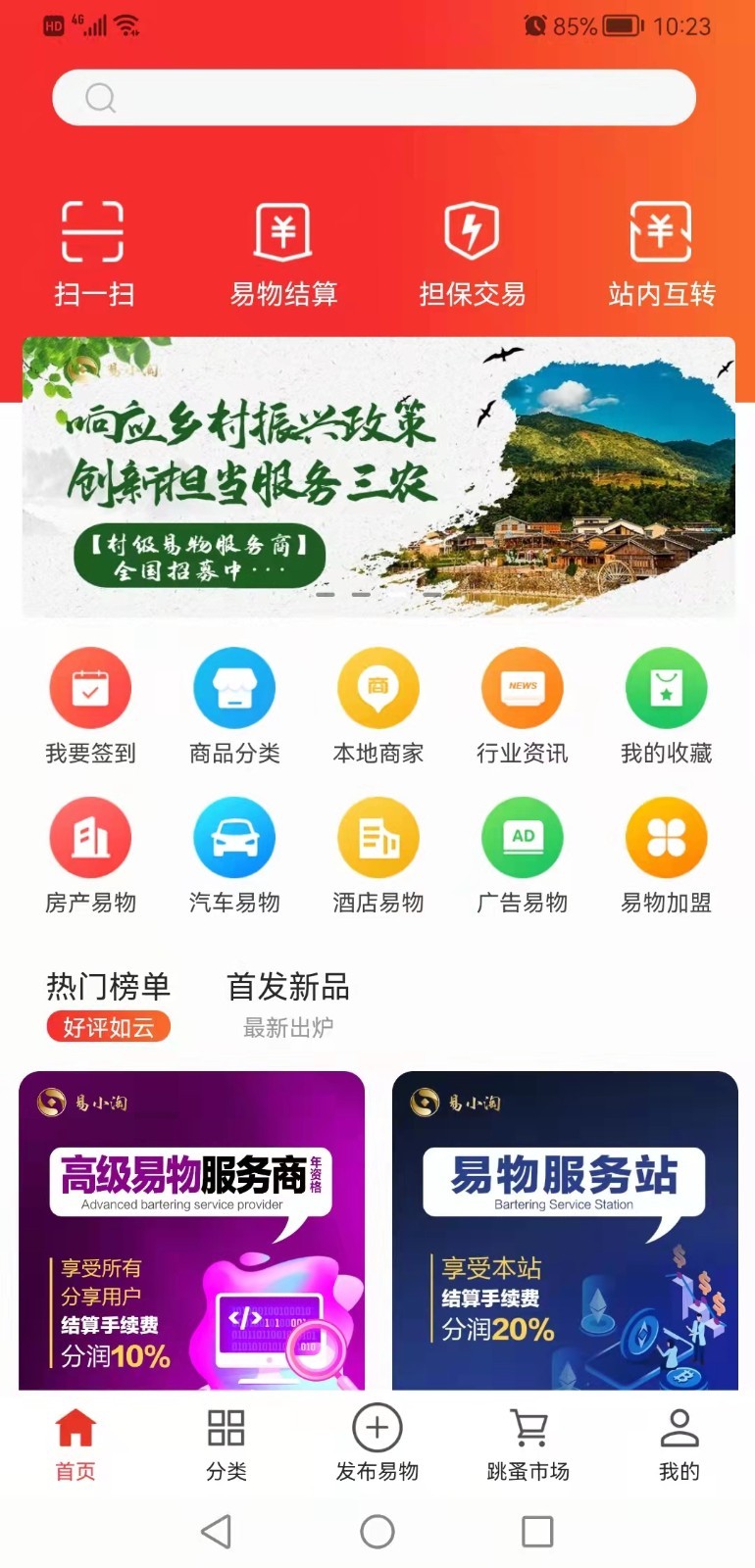Open the 易物服务站 card

[565, 1230]
